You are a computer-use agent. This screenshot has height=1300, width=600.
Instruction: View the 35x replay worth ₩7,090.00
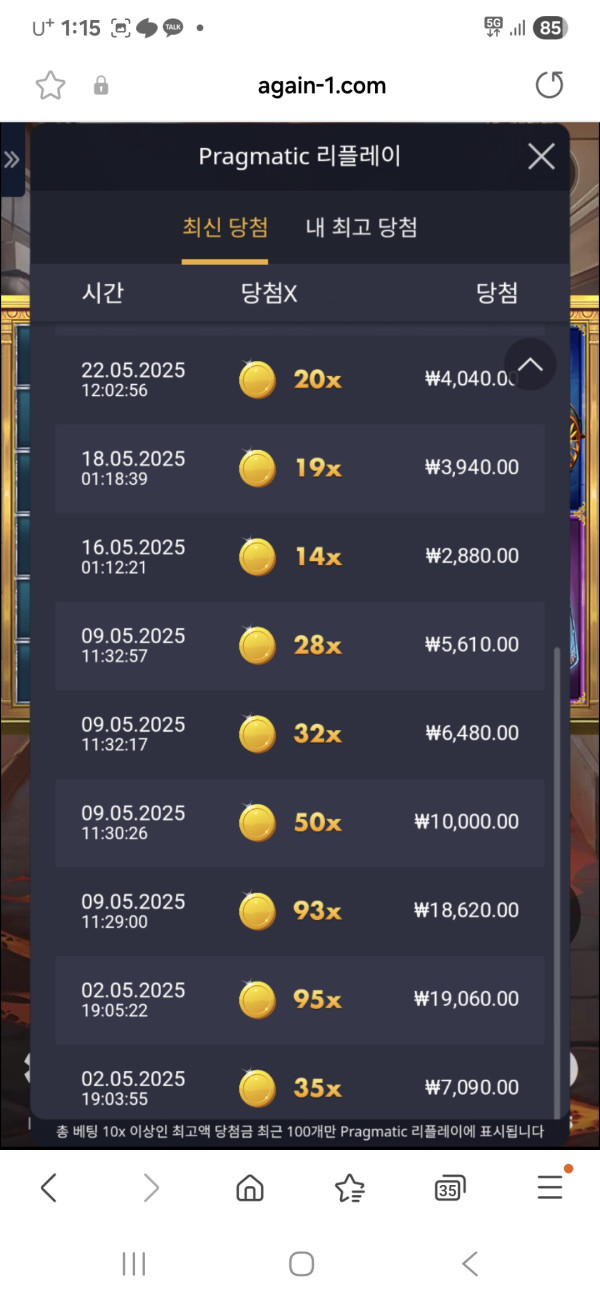tap(299, 1087)
